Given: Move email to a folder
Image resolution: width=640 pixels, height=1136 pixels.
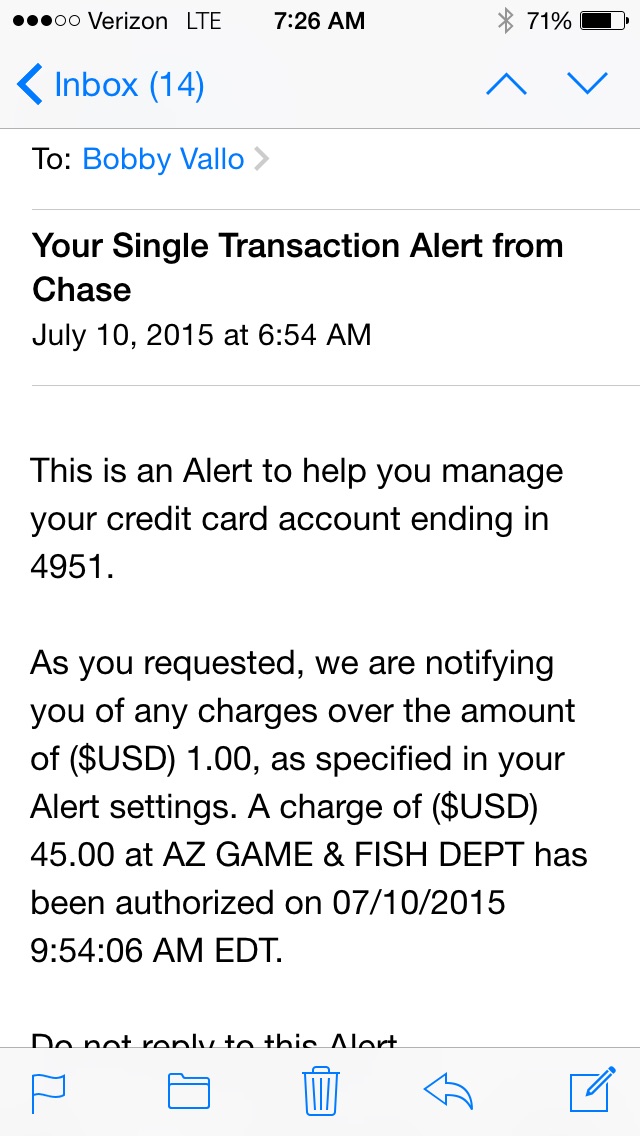Looking at the screenshot, I should click(188, 1091).
